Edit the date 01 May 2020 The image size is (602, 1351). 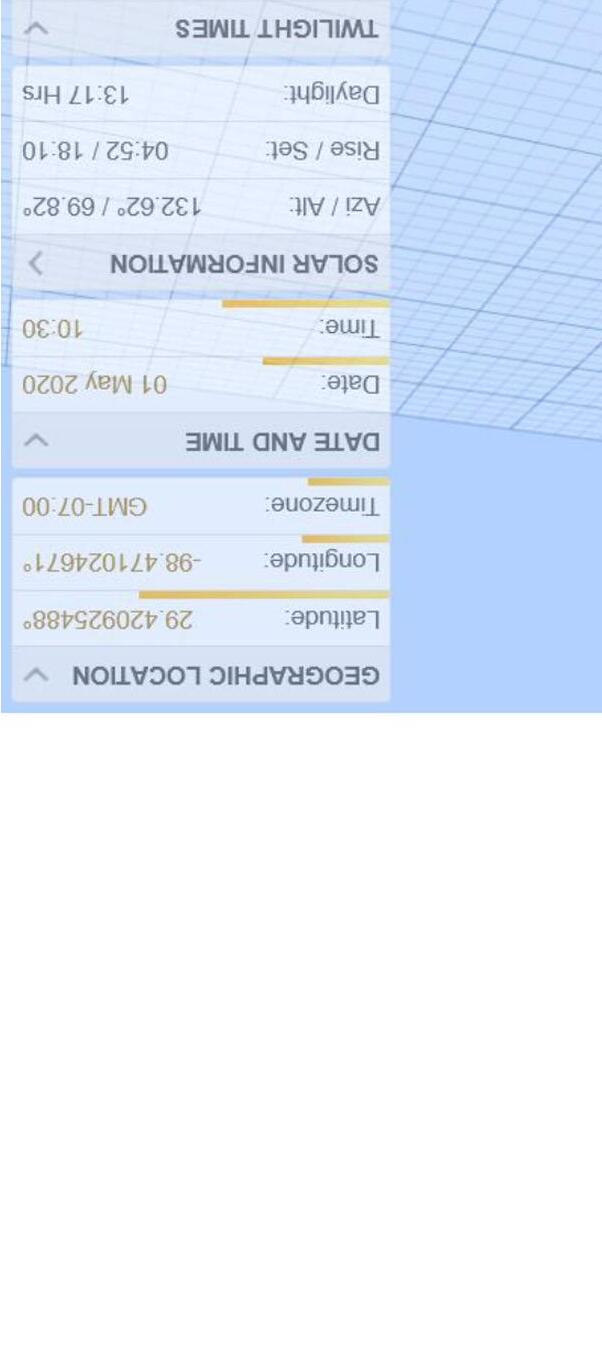click(x=95, y=385)
